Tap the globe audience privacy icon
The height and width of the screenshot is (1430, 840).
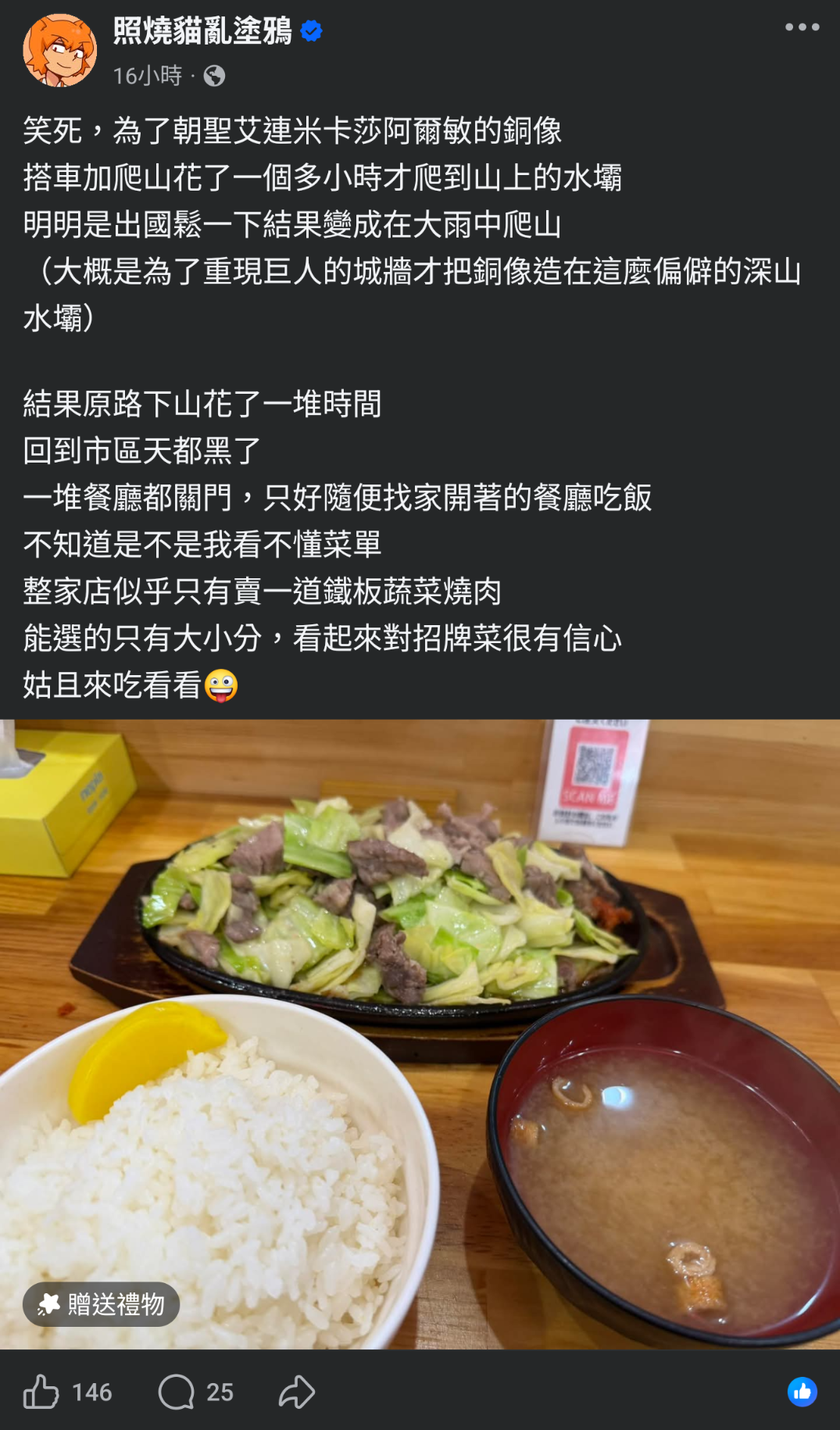tap(214, 76)
